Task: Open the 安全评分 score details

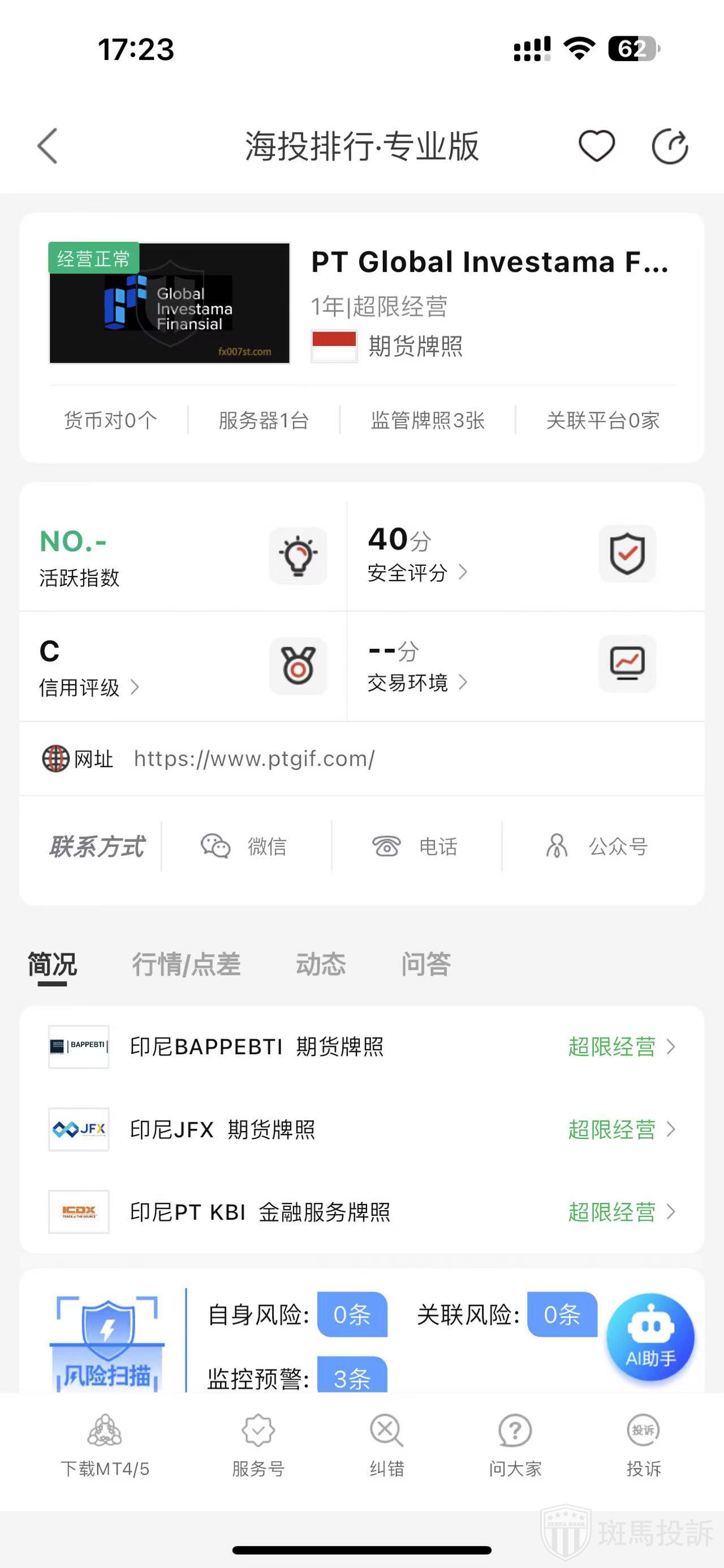Action: click(x=417, y=572)
